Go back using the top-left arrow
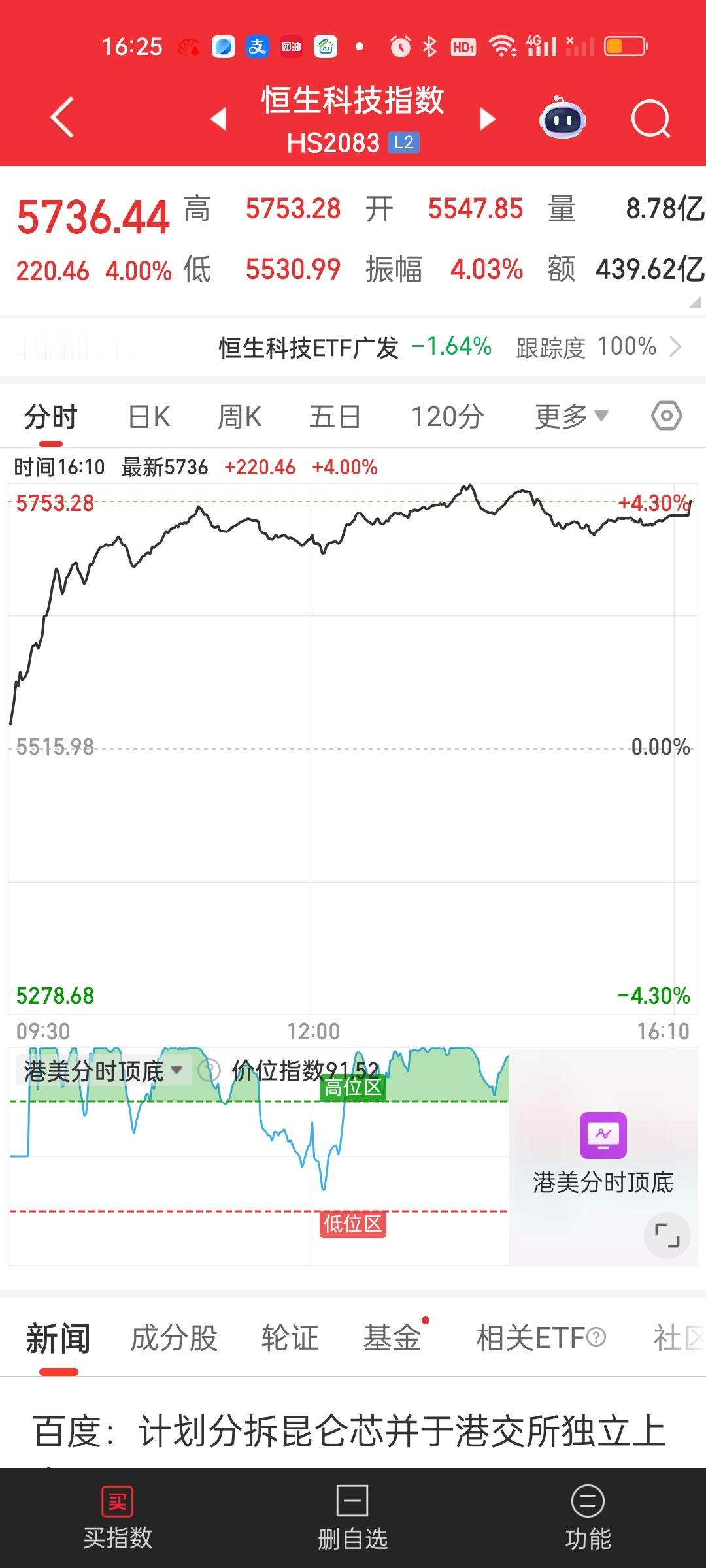Screen dimensions: 706x1568 coord(63,118)
